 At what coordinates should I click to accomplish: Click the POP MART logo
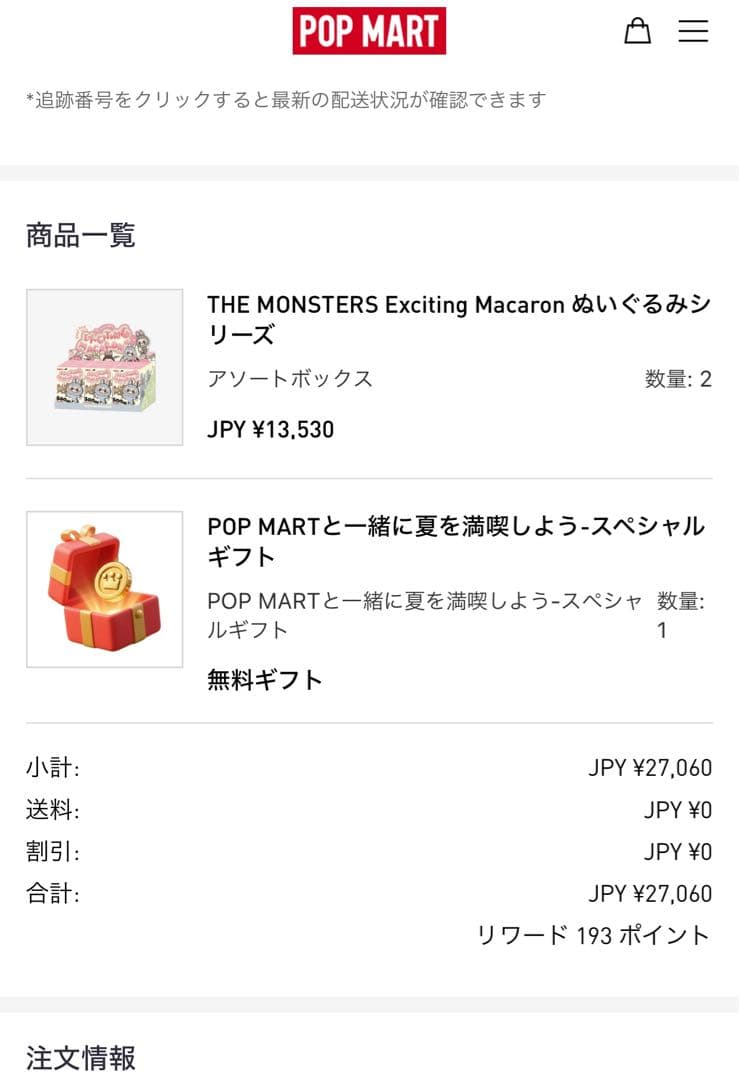click(369, 30)
